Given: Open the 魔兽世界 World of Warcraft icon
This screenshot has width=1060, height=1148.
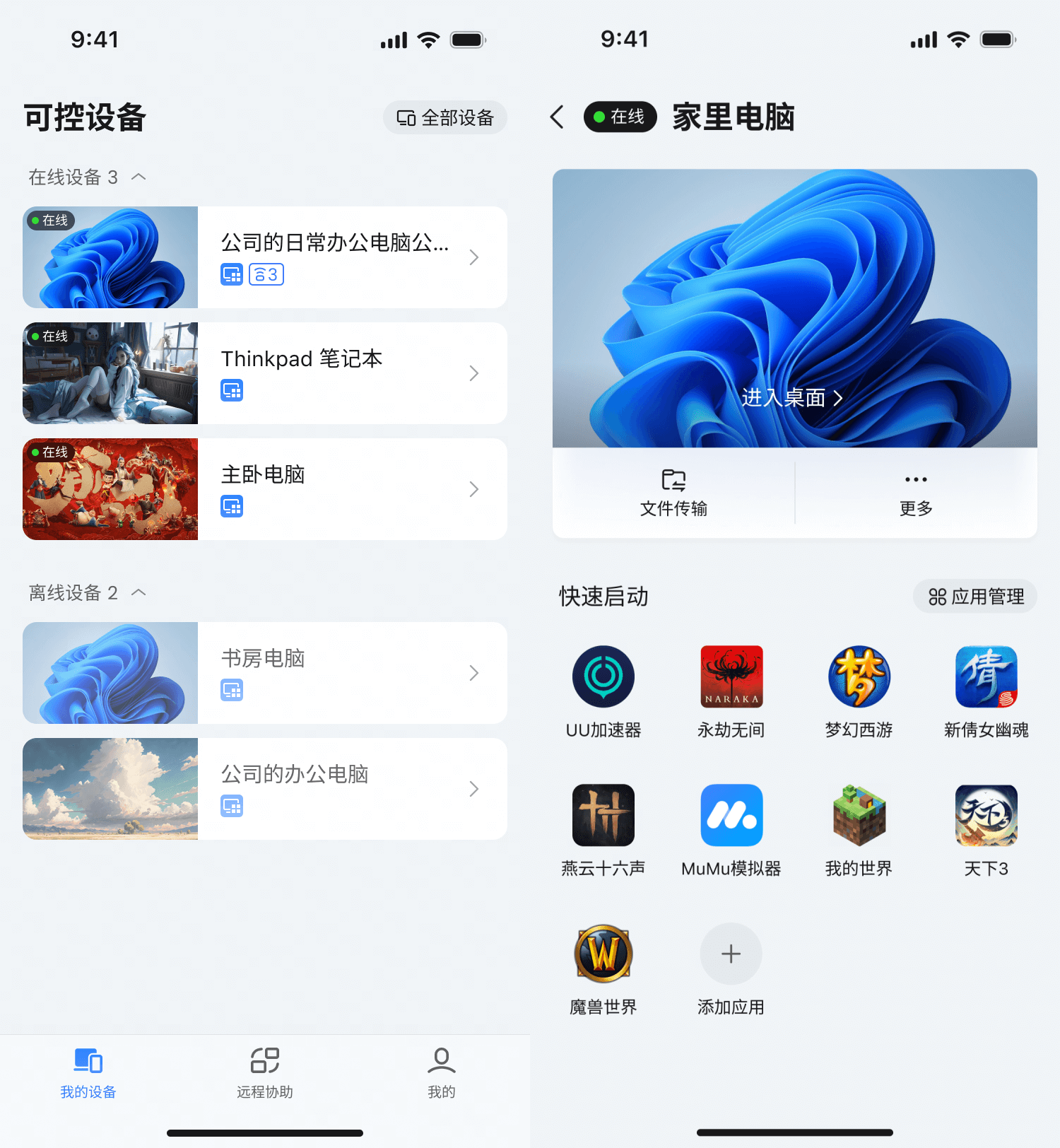Looking at the screenshot, I should click(x=603, y=953).
